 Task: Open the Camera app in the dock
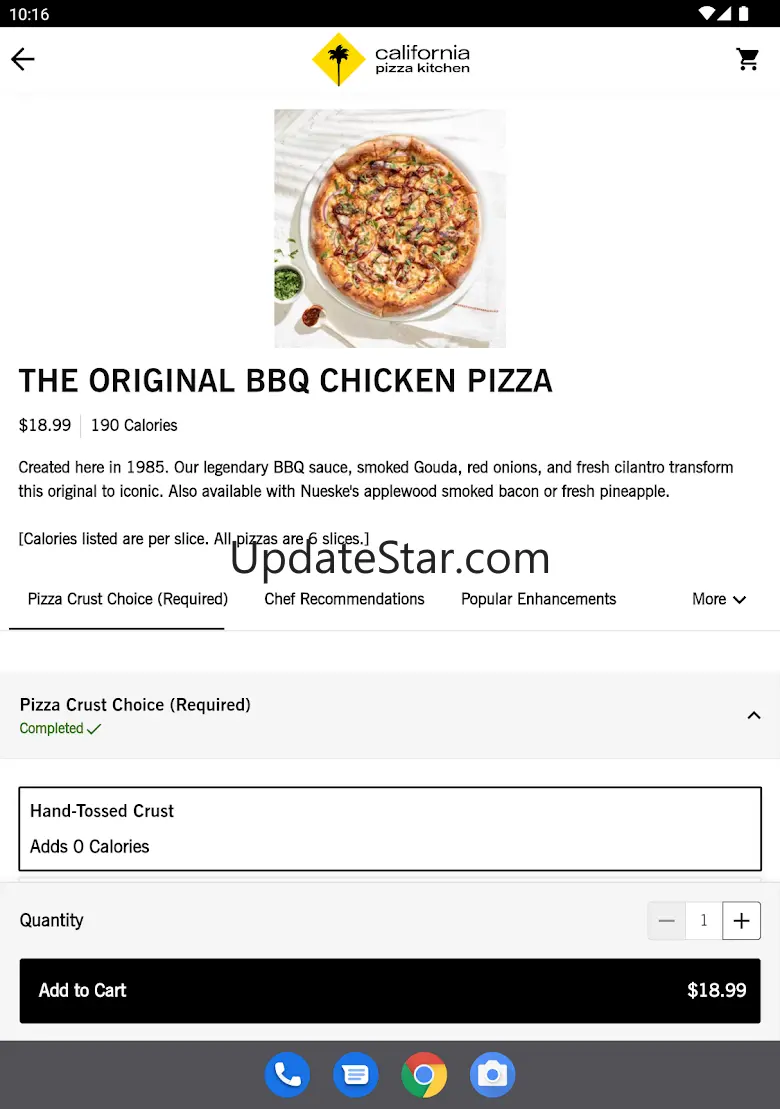(x=492, y=1074)
